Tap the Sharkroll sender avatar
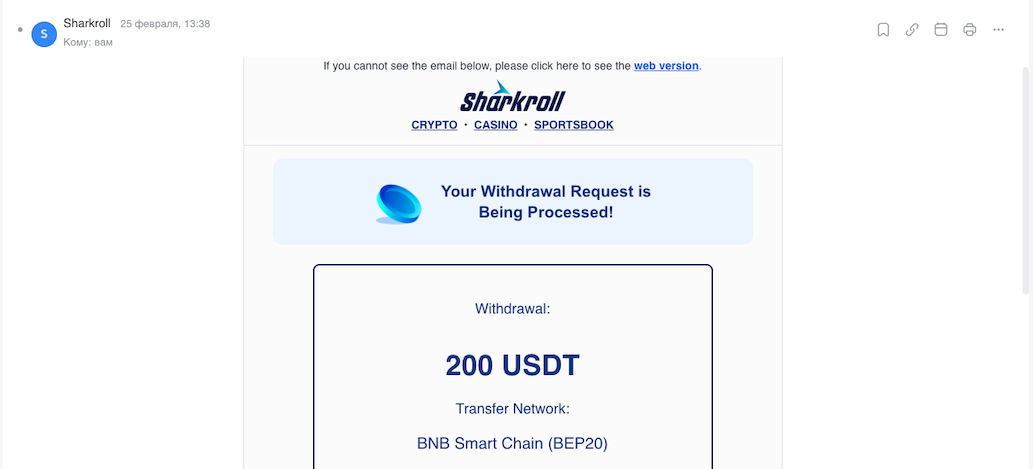The height and width of the screenshot is (469, 1033). click(x=44, y=33)
